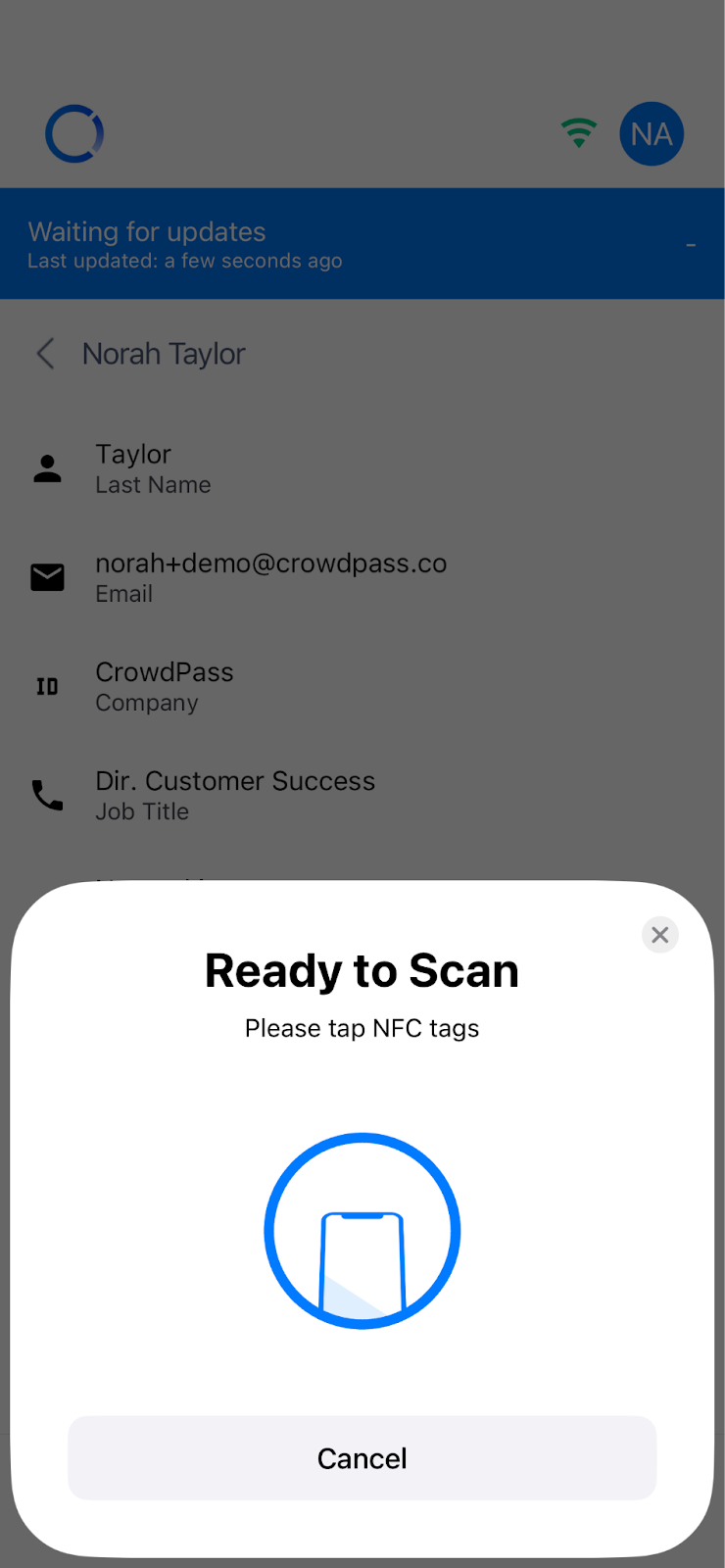
Task: Select the phone icon beside Job Title
Action: [47, 796]
